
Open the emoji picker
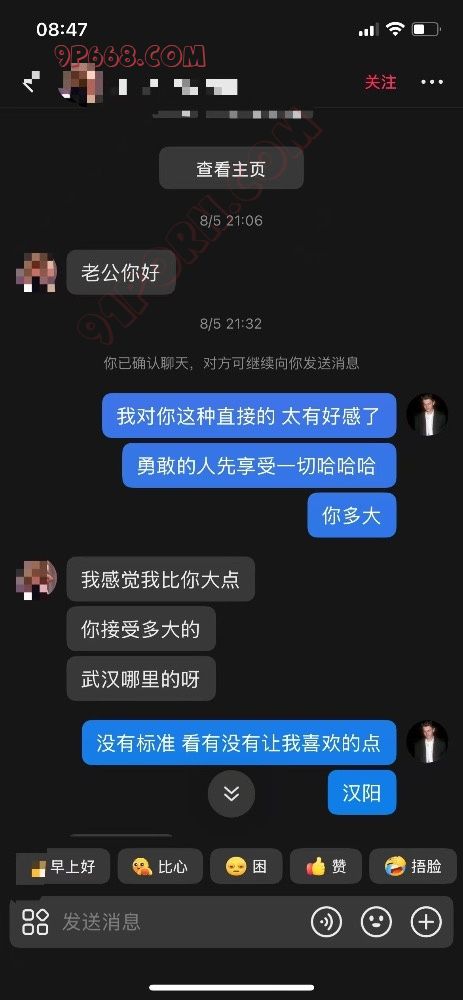376,922
